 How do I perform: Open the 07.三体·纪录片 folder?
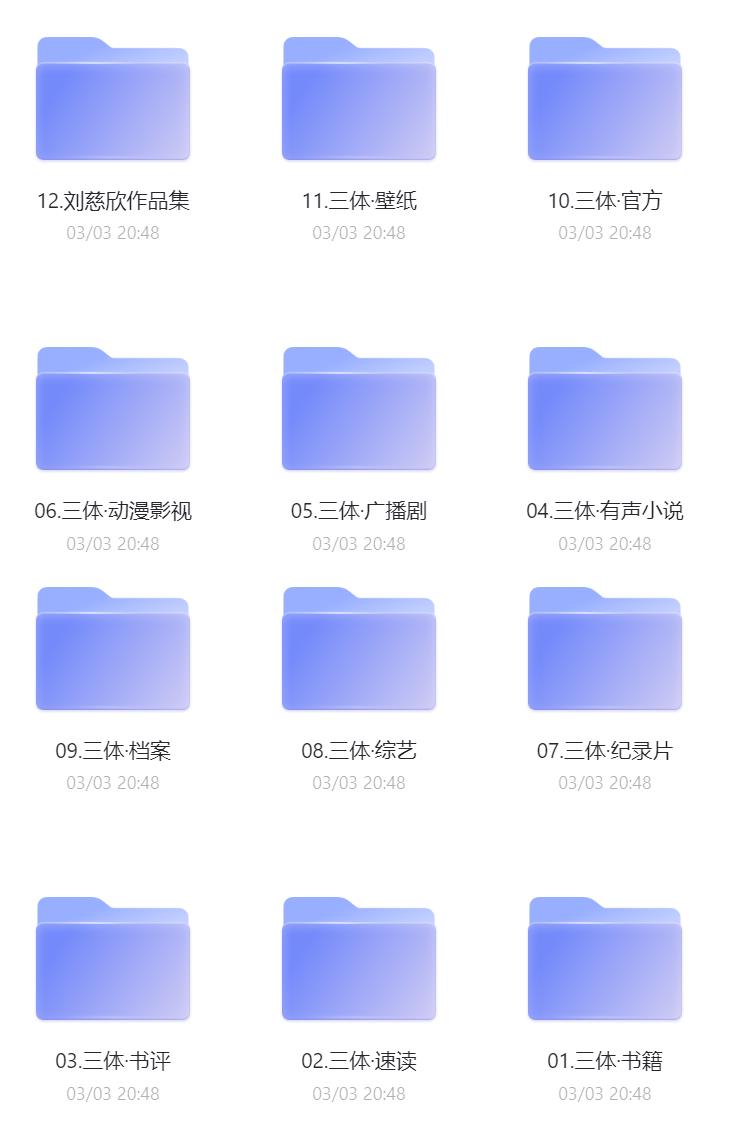[604, 648]
